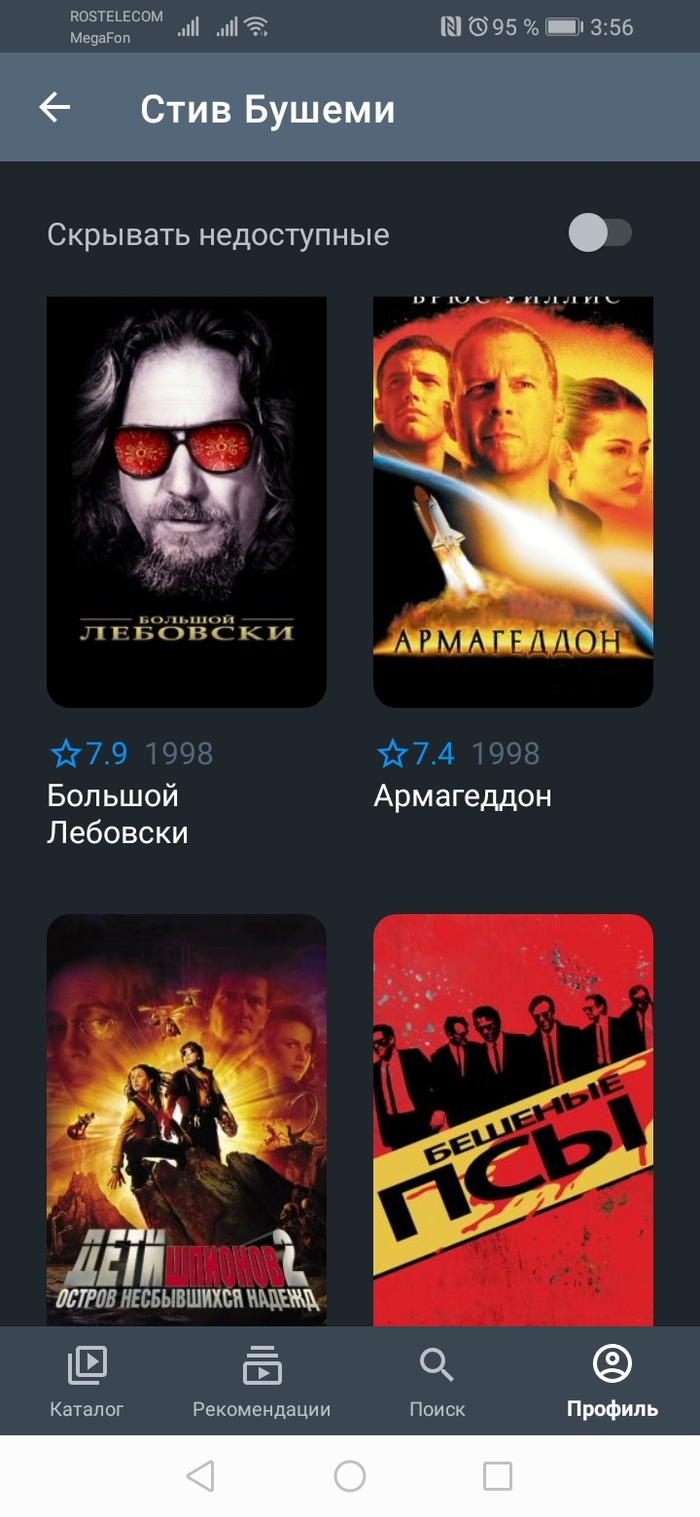This screenshot has width=700, height=1517.
Task: Switch to the Рекомендации tab
Action: [x=261, y=1382]
